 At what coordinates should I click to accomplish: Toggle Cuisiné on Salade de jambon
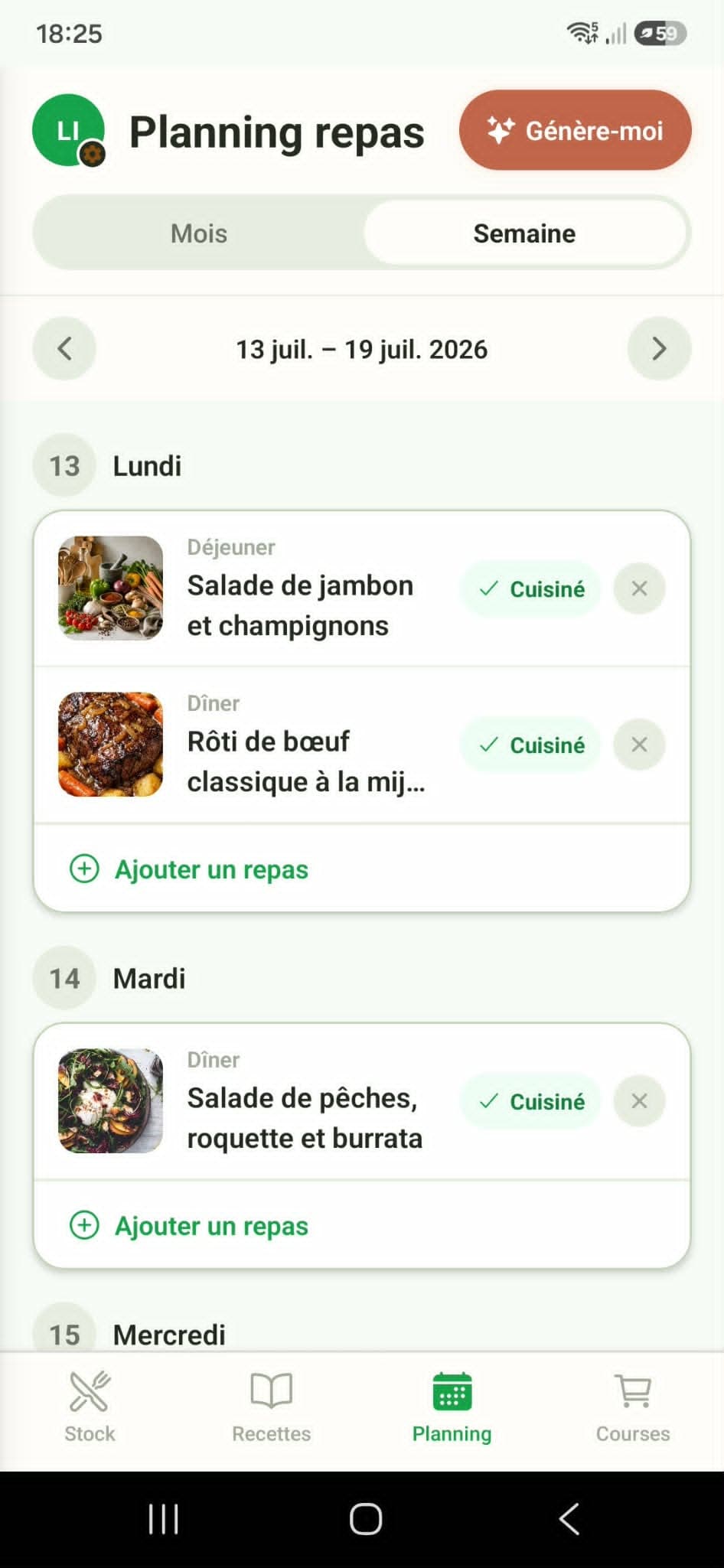531,588
